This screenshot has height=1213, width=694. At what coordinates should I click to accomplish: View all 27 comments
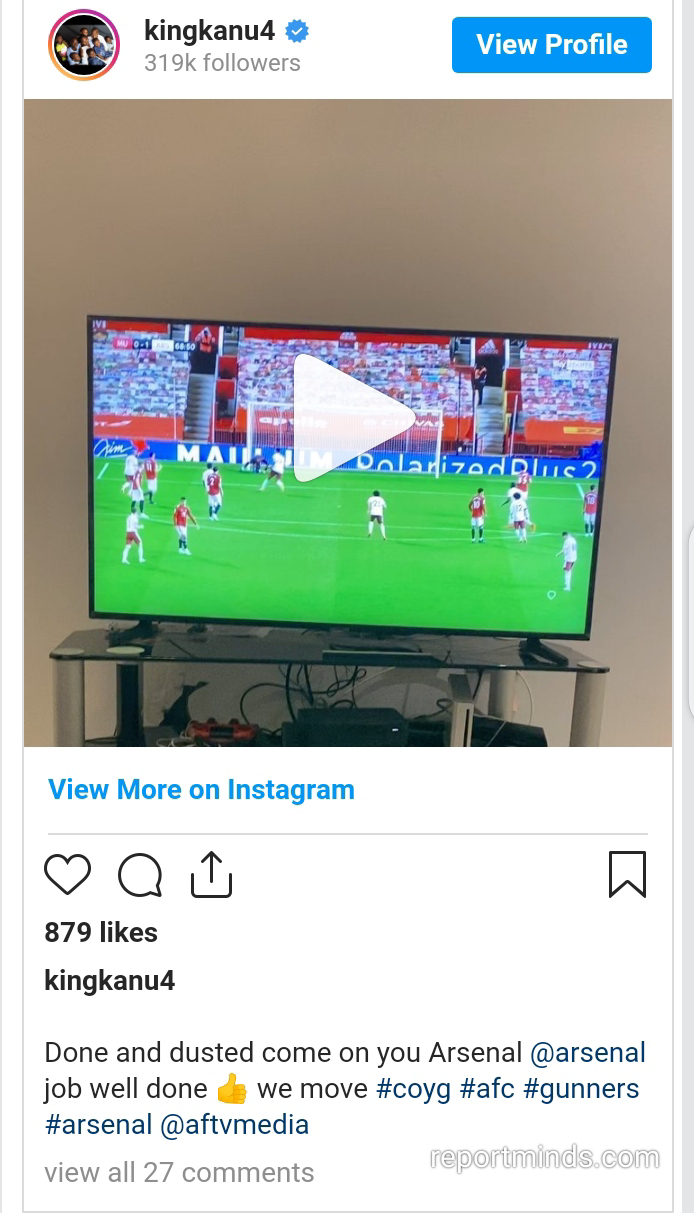[179, 1172]
